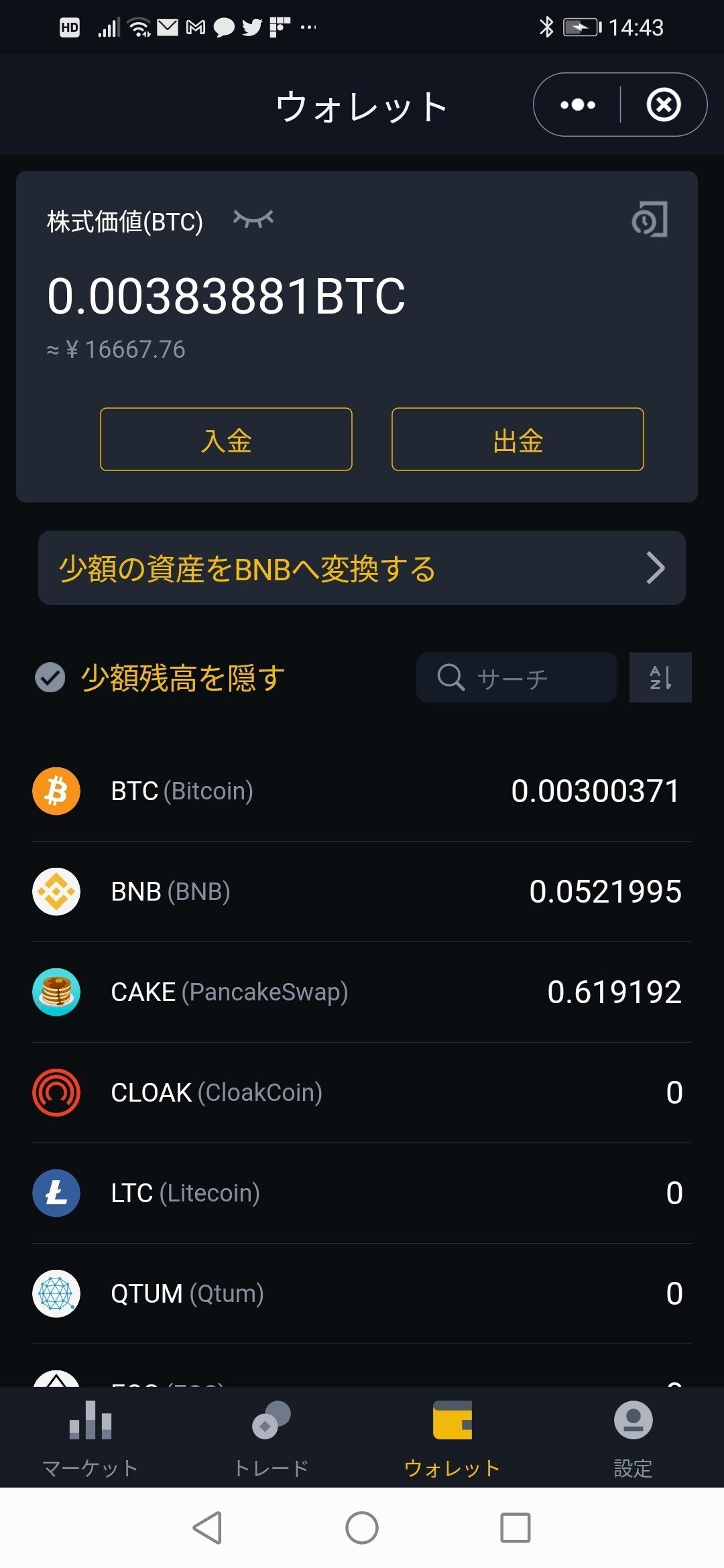The width and height of the screenshot is (724, 1568).
Task: Select the PancakeSwap CAKE icon
Action: [56, 992]
